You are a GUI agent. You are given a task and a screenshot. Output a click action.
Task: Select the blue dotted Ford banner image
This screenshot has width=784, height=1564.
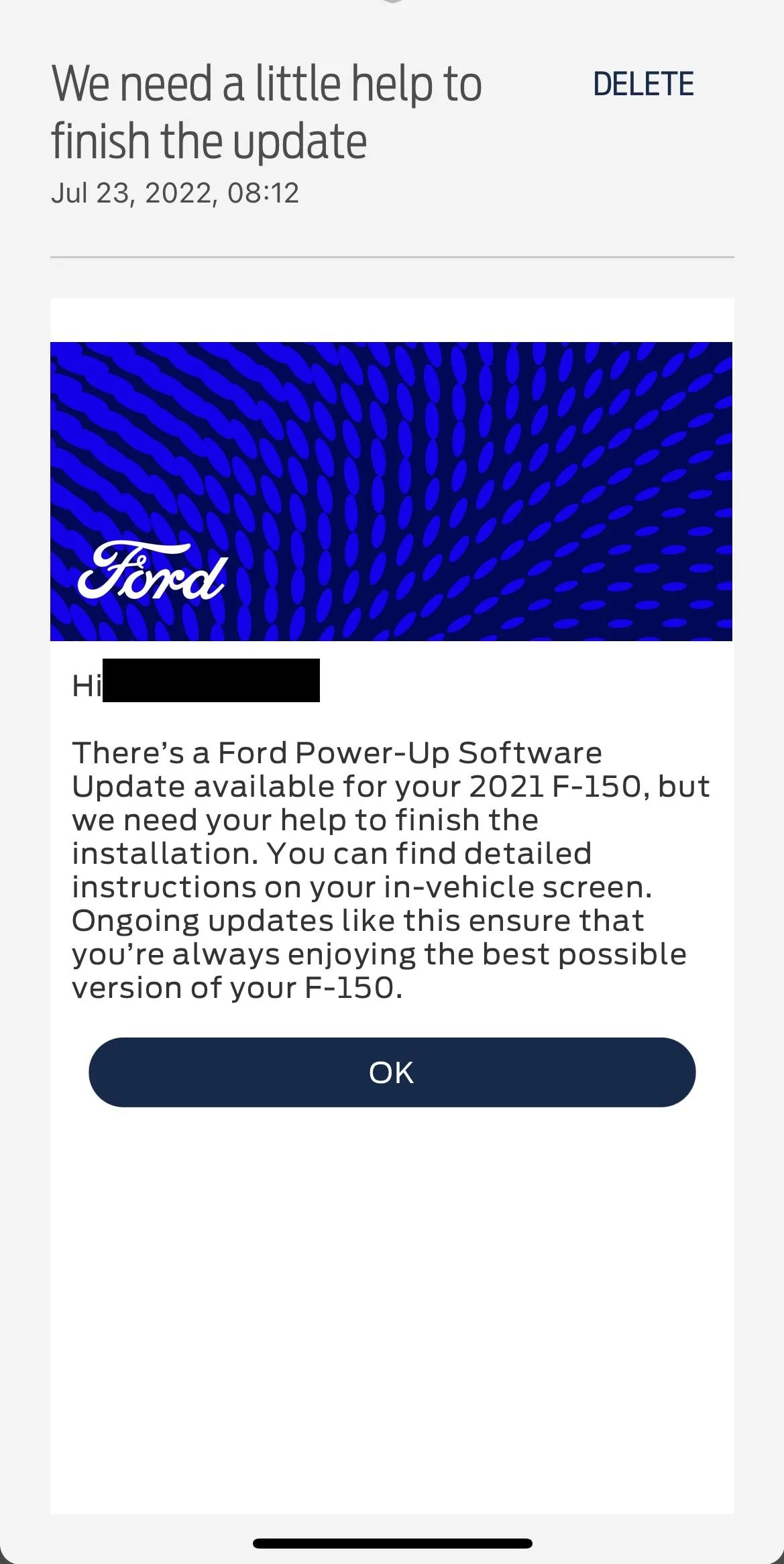[391, 492]
